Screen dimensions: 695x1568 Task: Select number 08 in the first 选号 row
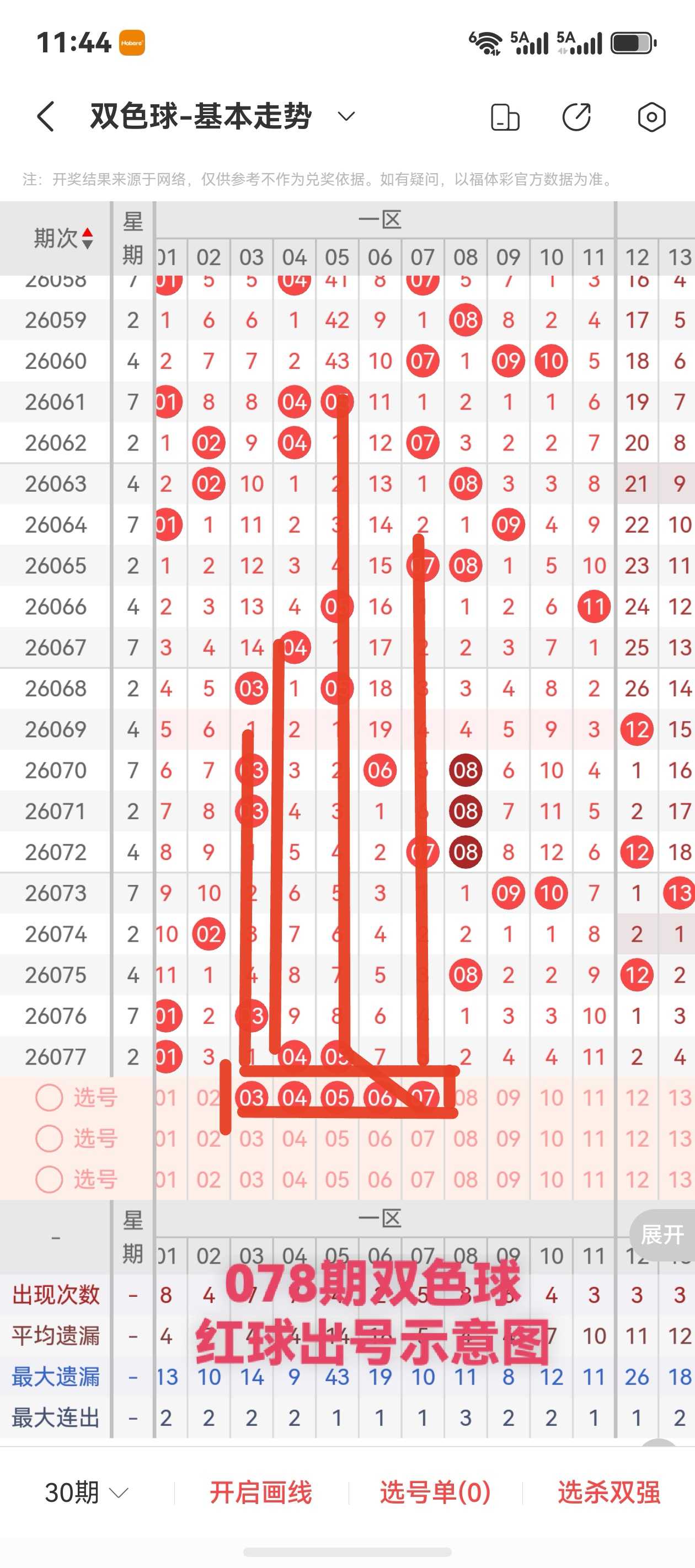pos(466,1098)
